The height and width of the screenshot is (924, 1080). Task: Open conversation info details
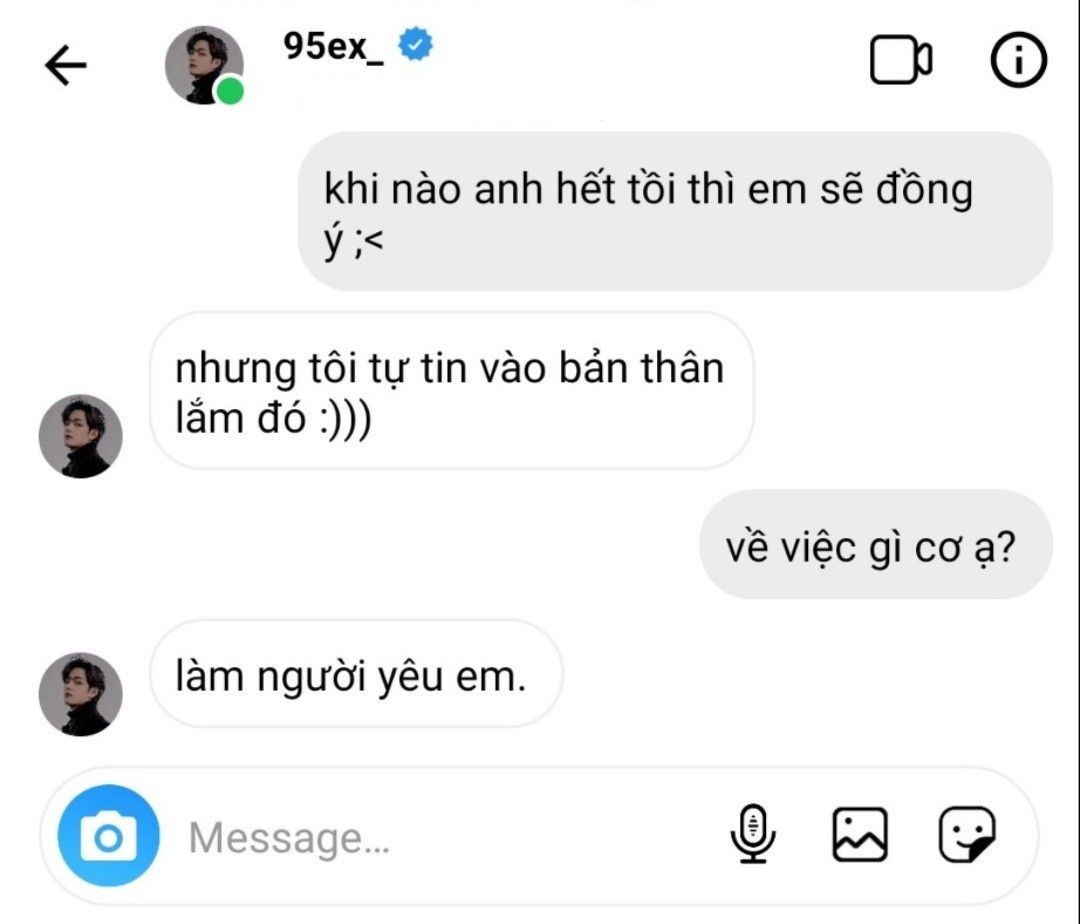click(x=1017, y=62)
